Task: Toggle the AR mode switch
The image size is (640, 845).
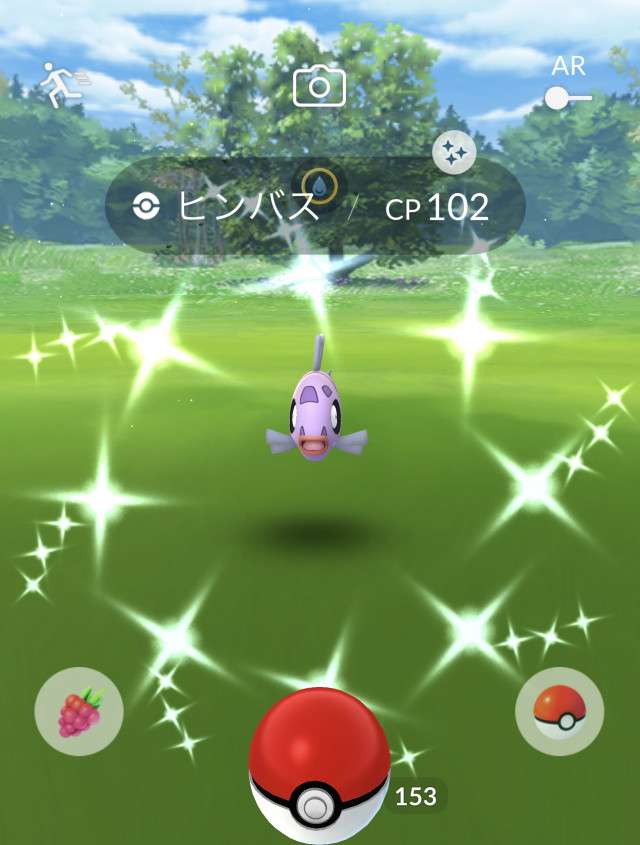Action: 567,97
